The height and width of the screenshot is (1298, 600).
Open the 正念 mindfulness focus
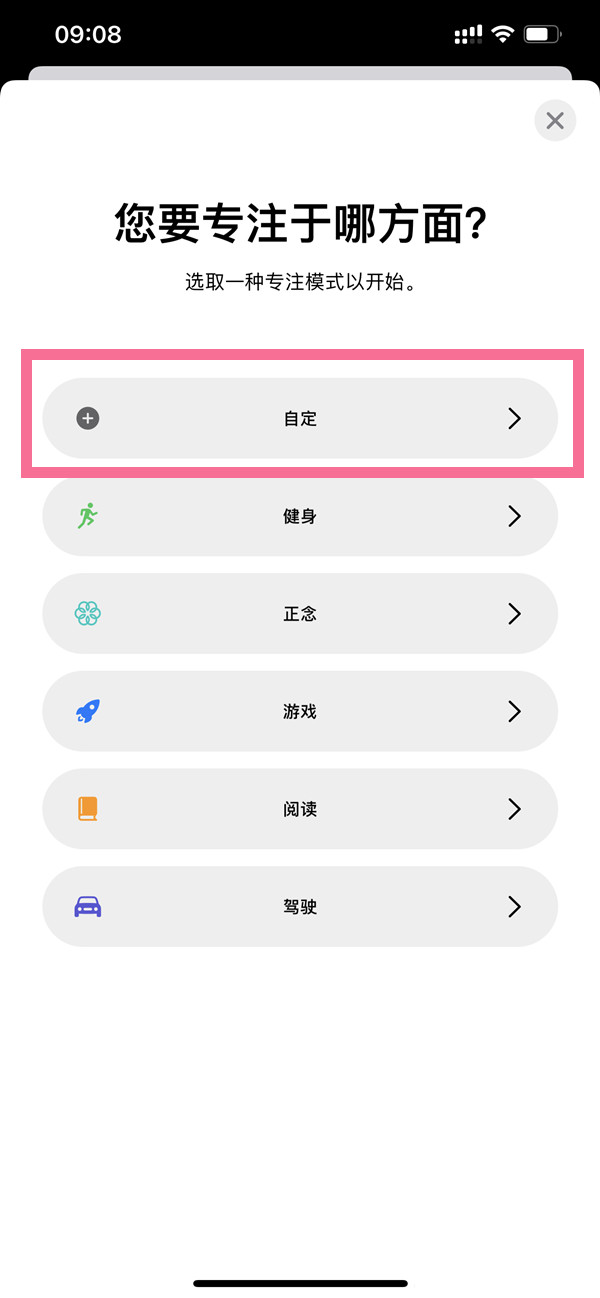point(299,614)
